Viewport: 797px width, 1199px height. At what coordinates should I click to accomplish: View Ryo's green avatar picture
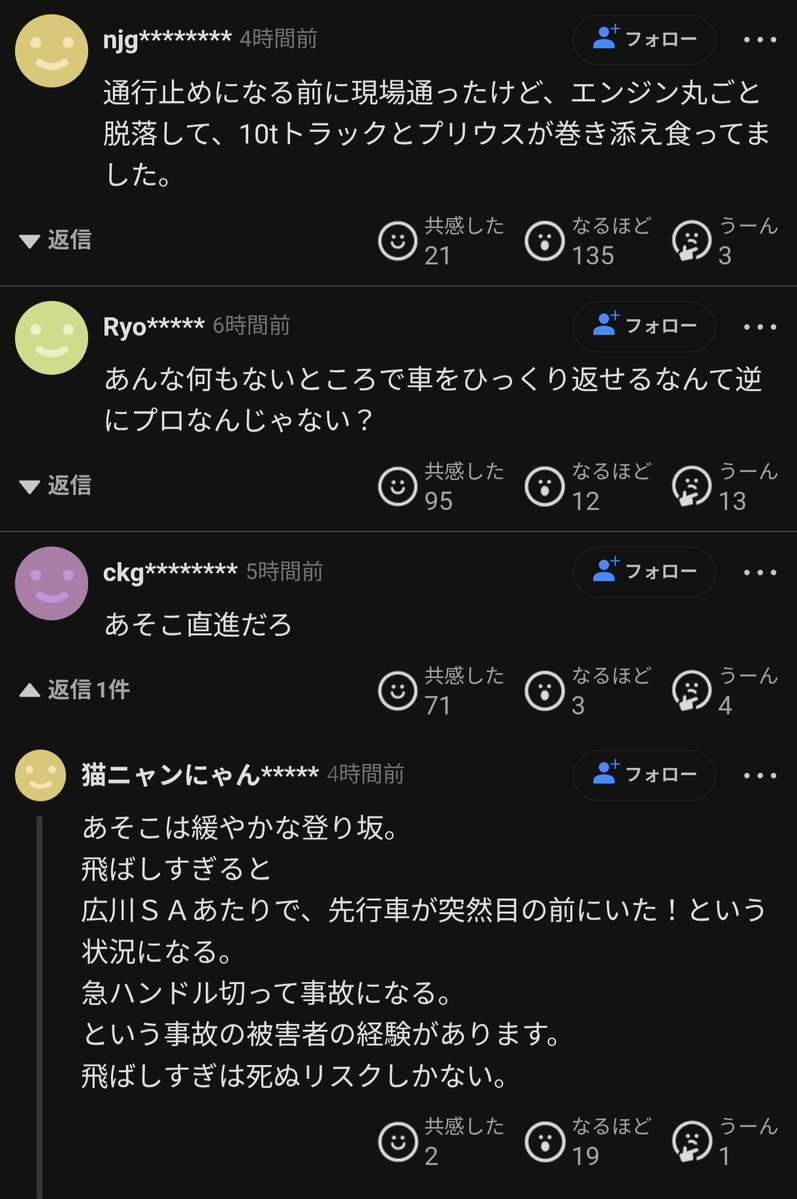tap(51, 337)
